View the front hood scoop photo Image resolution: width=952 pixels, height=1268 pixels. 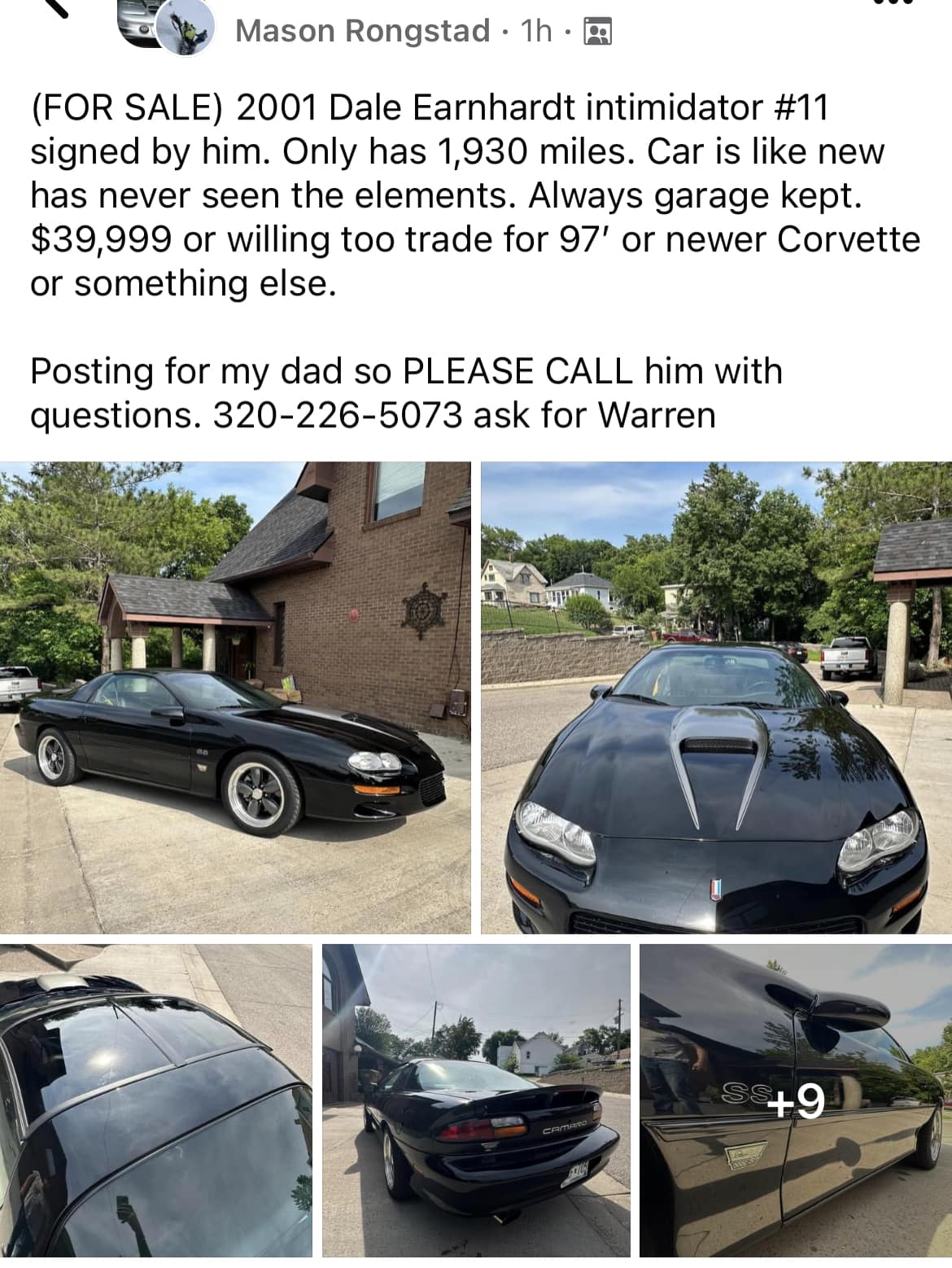(716, 697)
